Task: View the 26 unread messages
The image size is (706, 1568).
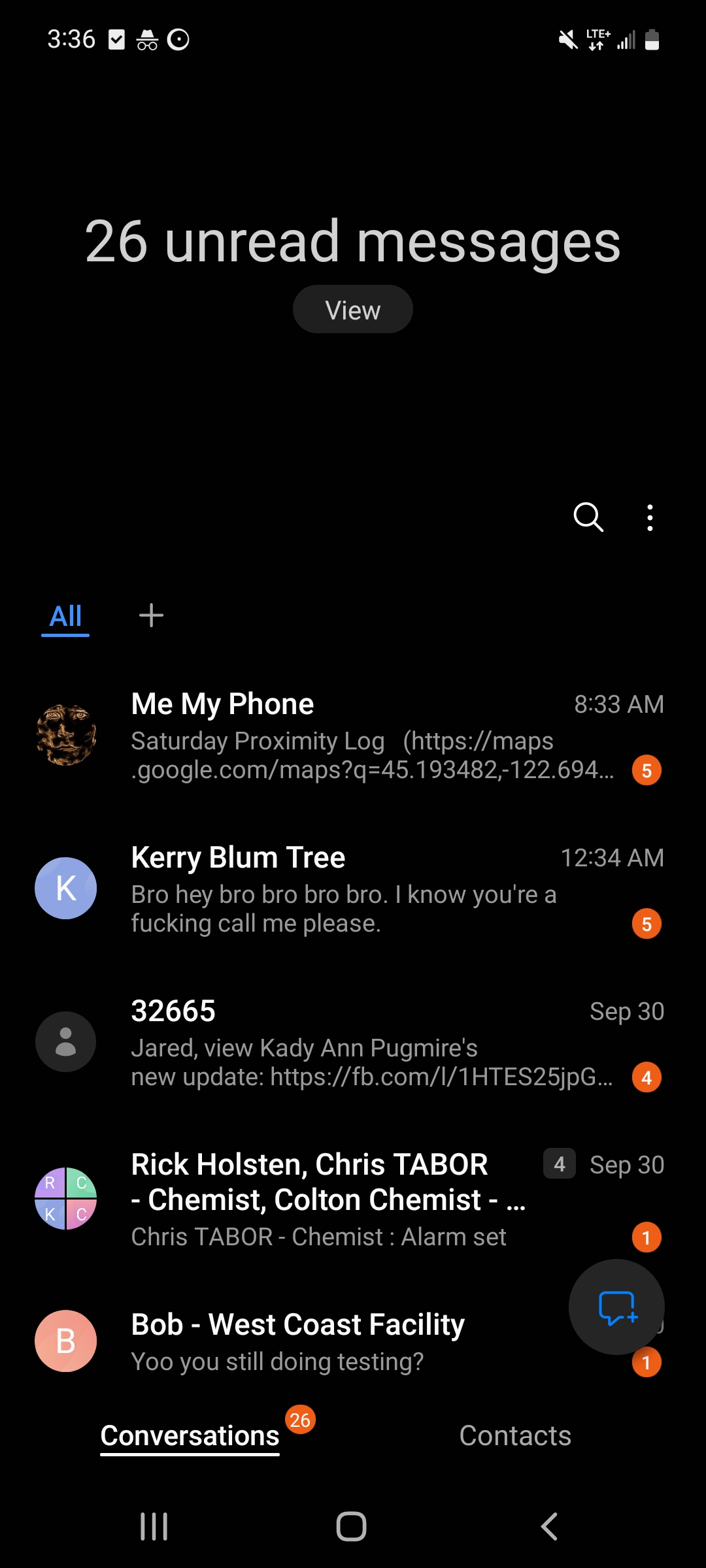Action: point(352,310)
